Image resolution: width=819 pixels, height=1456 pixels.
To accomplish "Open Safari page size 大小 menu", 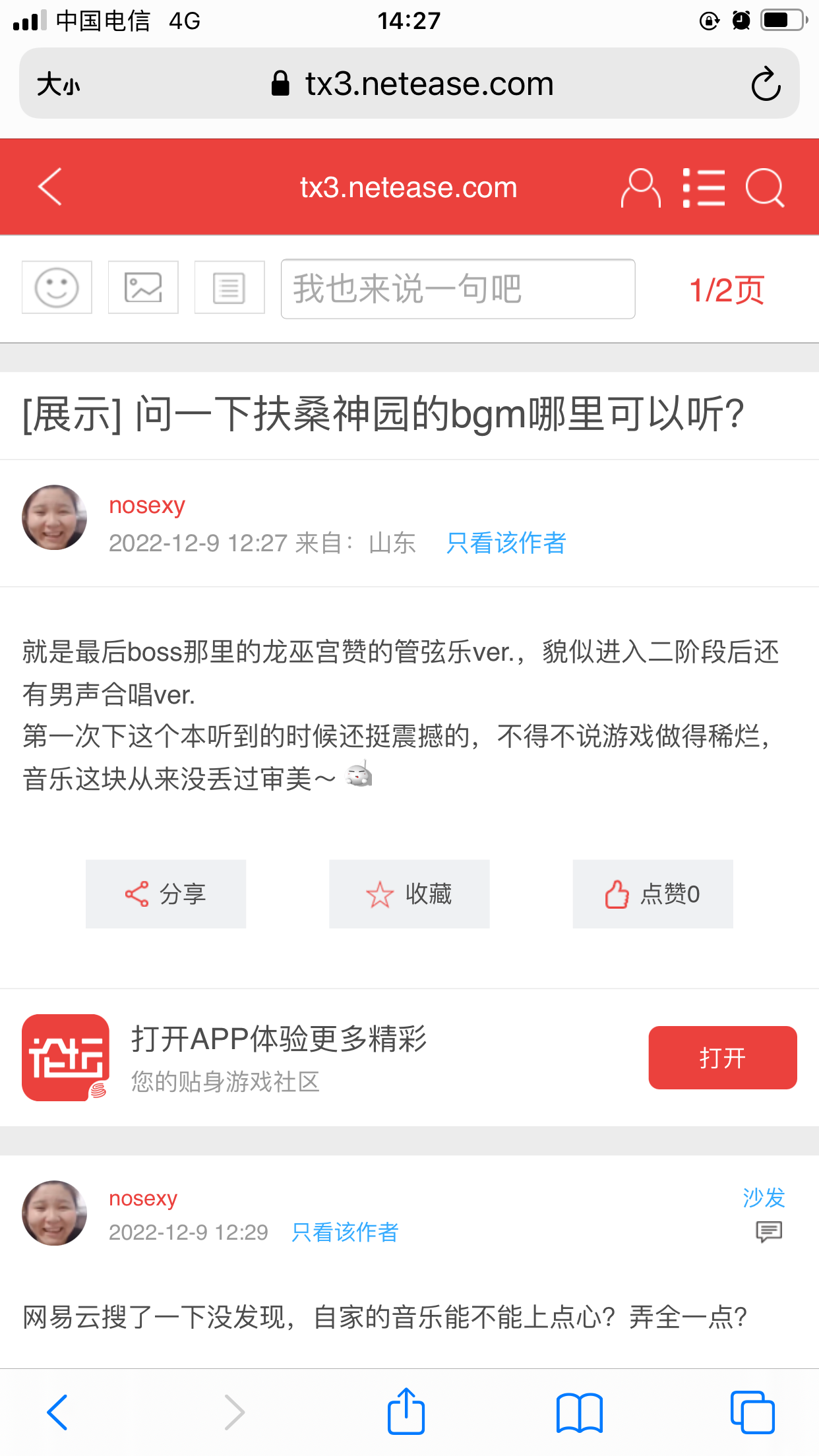I will click(x=58, y=84).
